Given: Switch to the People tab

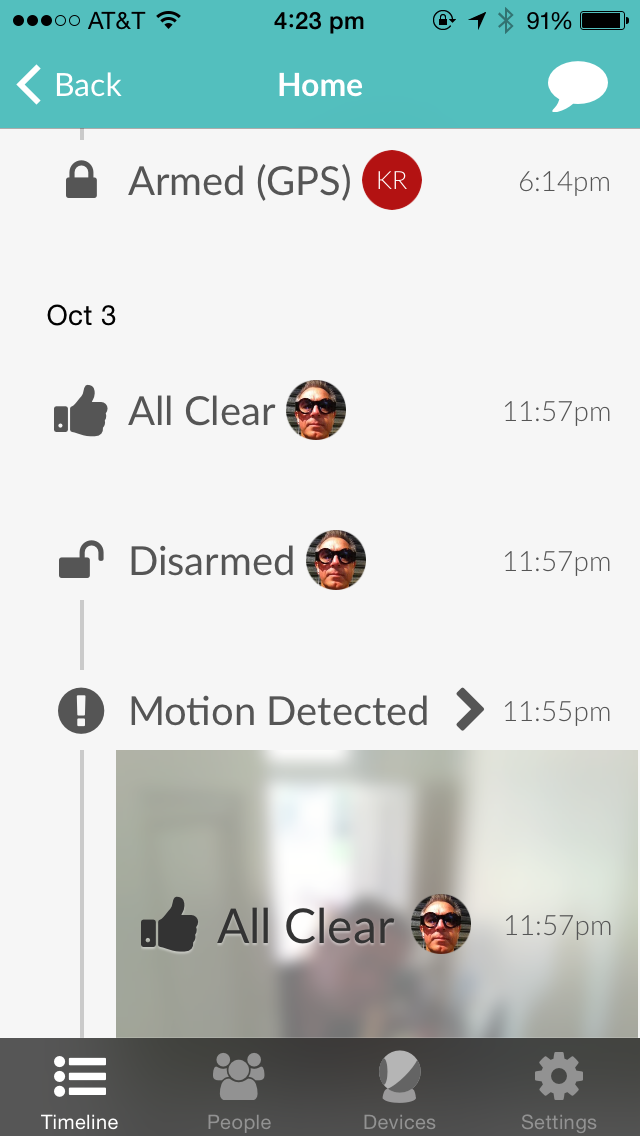Looking at the screenshot, I should tap(239, 1089).
